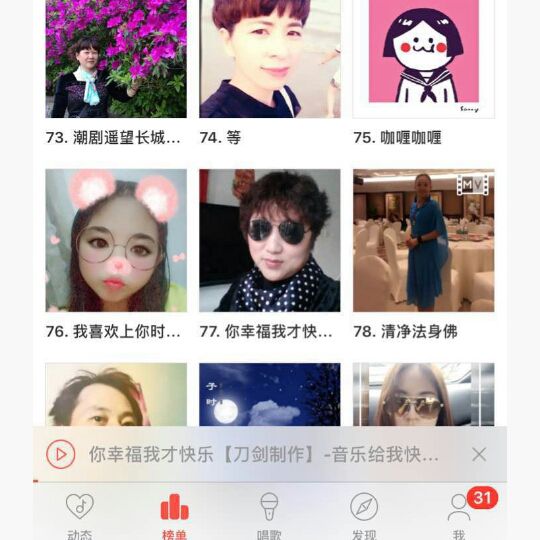540x540 pixels.
Task: Dismiss the mini player bar
Action: click(x=479, y=454)
